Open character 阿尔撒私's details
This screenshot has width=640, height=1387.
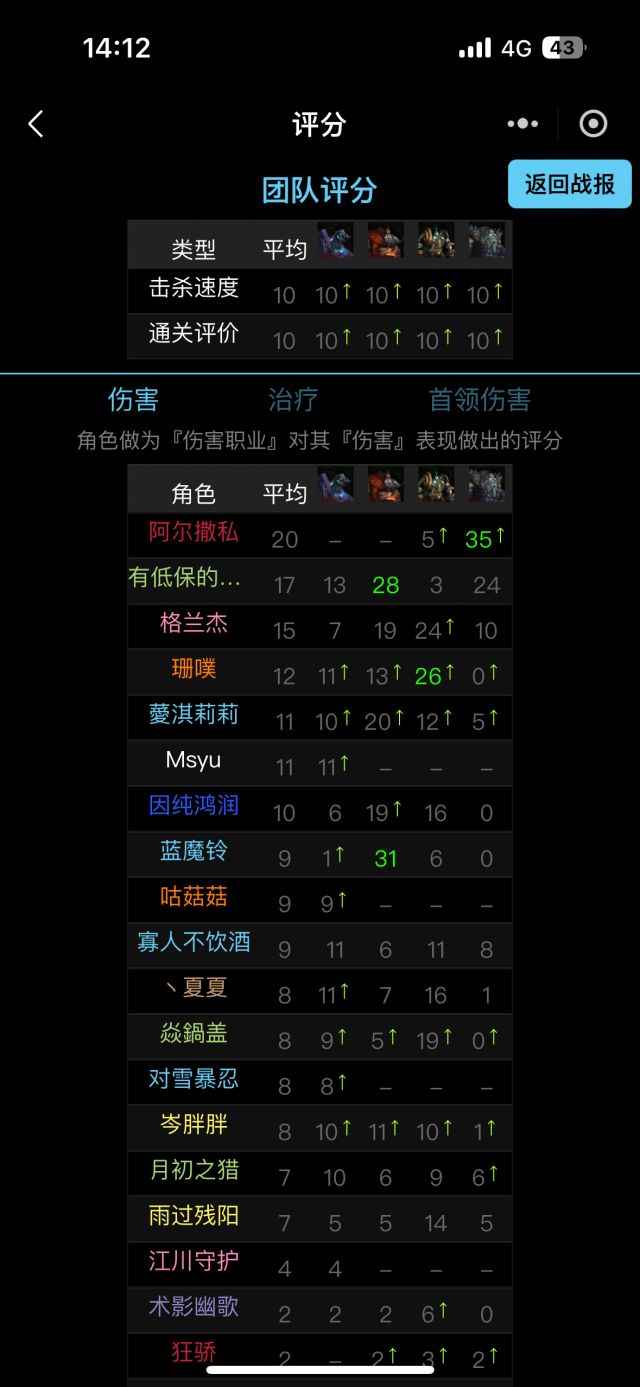(193, 532)
